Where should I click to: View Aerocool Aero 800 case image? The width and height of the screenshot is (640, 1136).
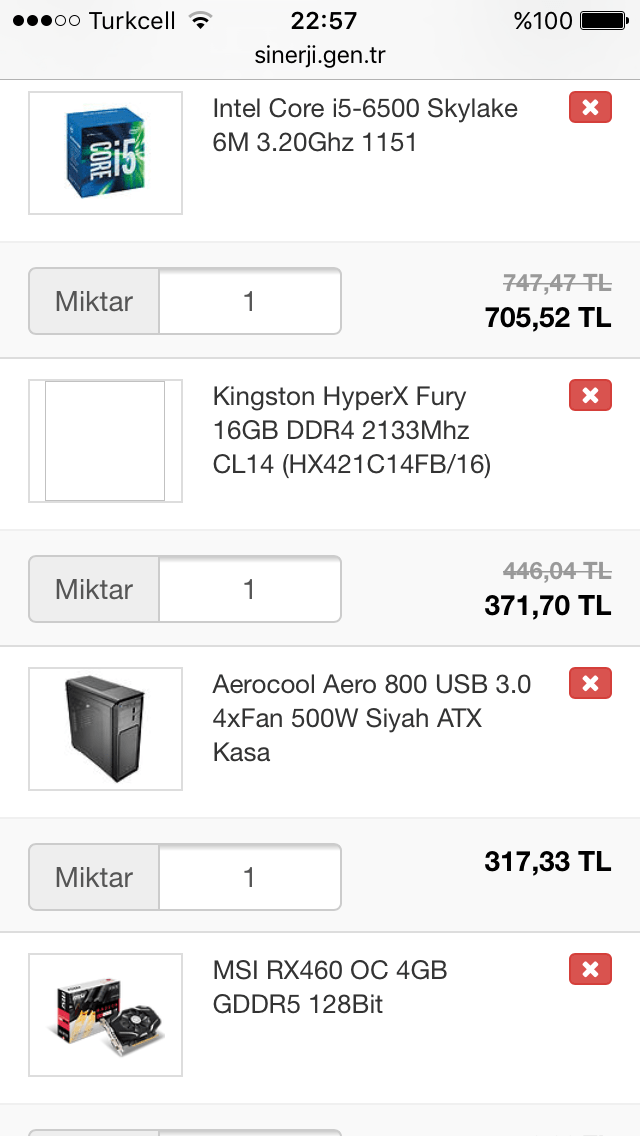tap(105, 729)
